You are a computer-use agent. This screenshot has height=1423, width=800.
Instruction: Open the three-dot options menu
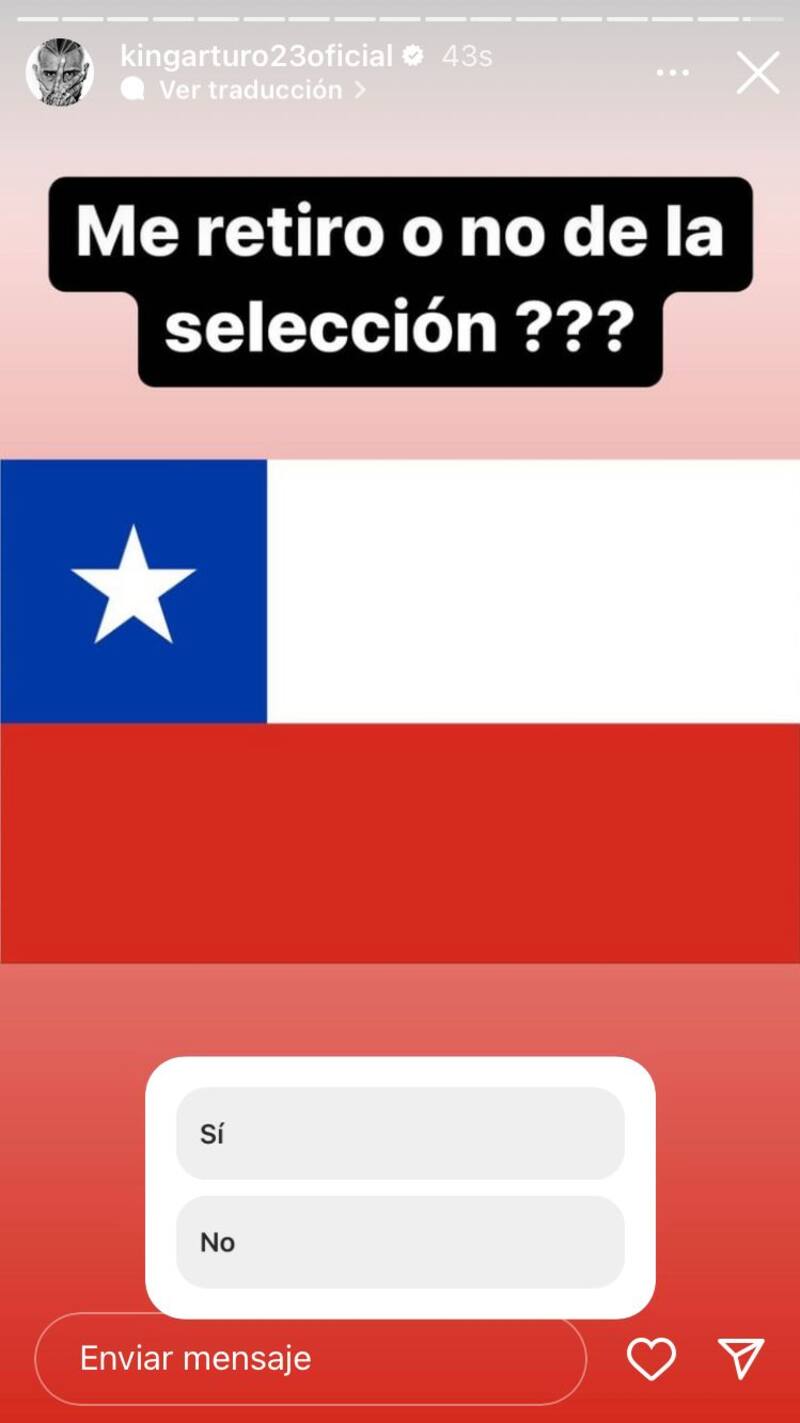pos(672,73)
